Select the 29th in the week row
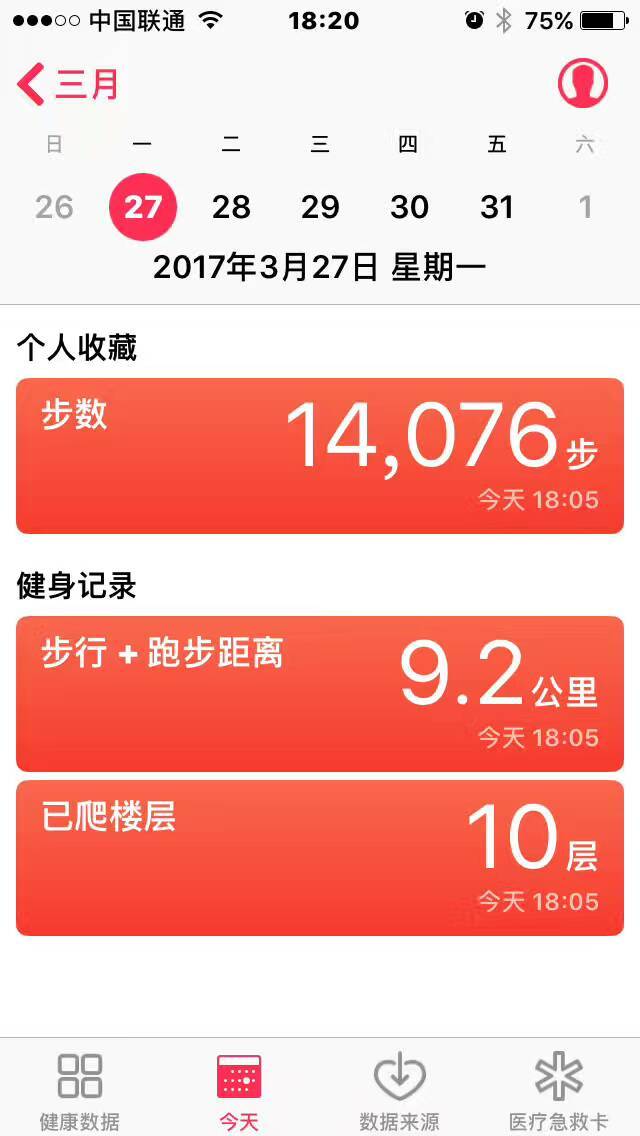Screen dimensions: 640x1136 [320, 207]
